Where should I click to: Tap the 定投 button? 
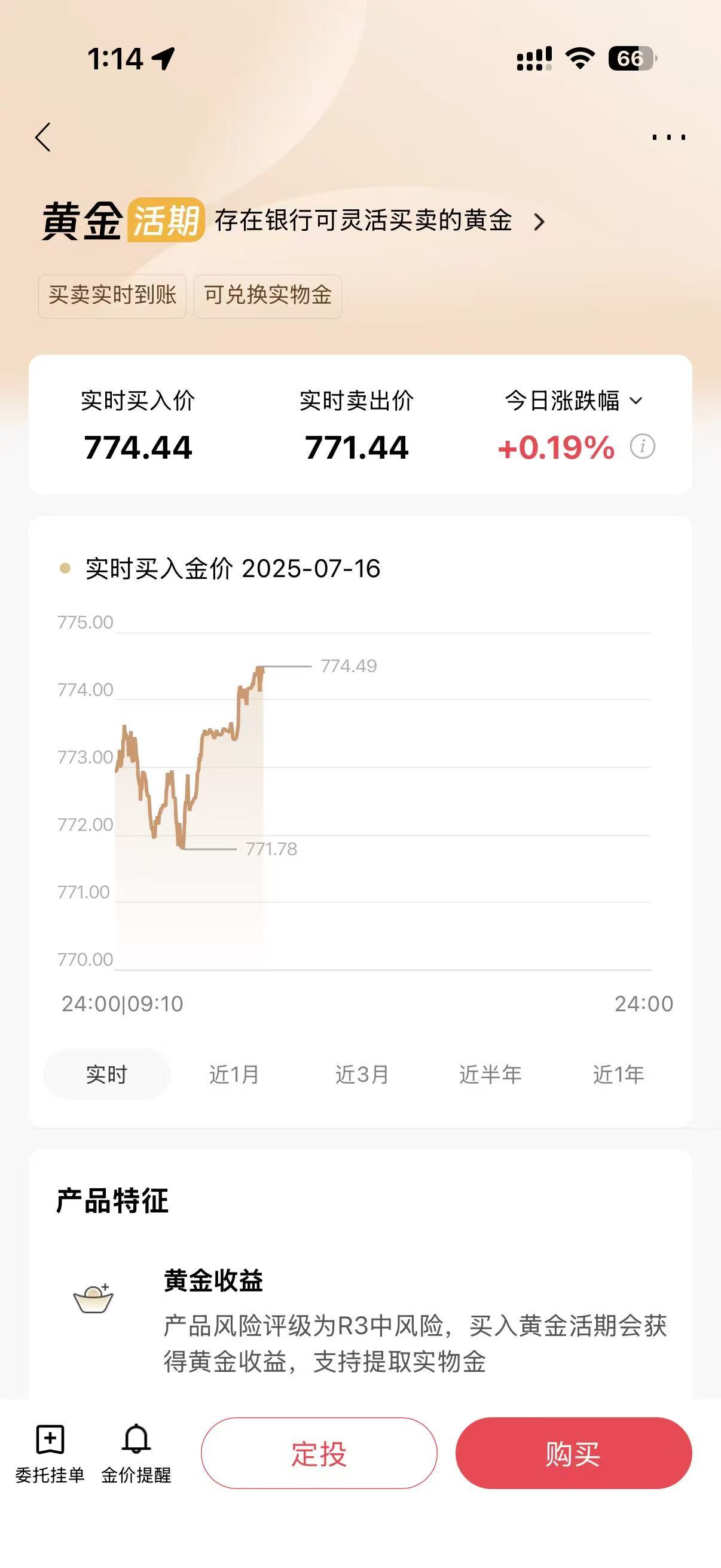pyautogui.click(x=319, y=1453)
